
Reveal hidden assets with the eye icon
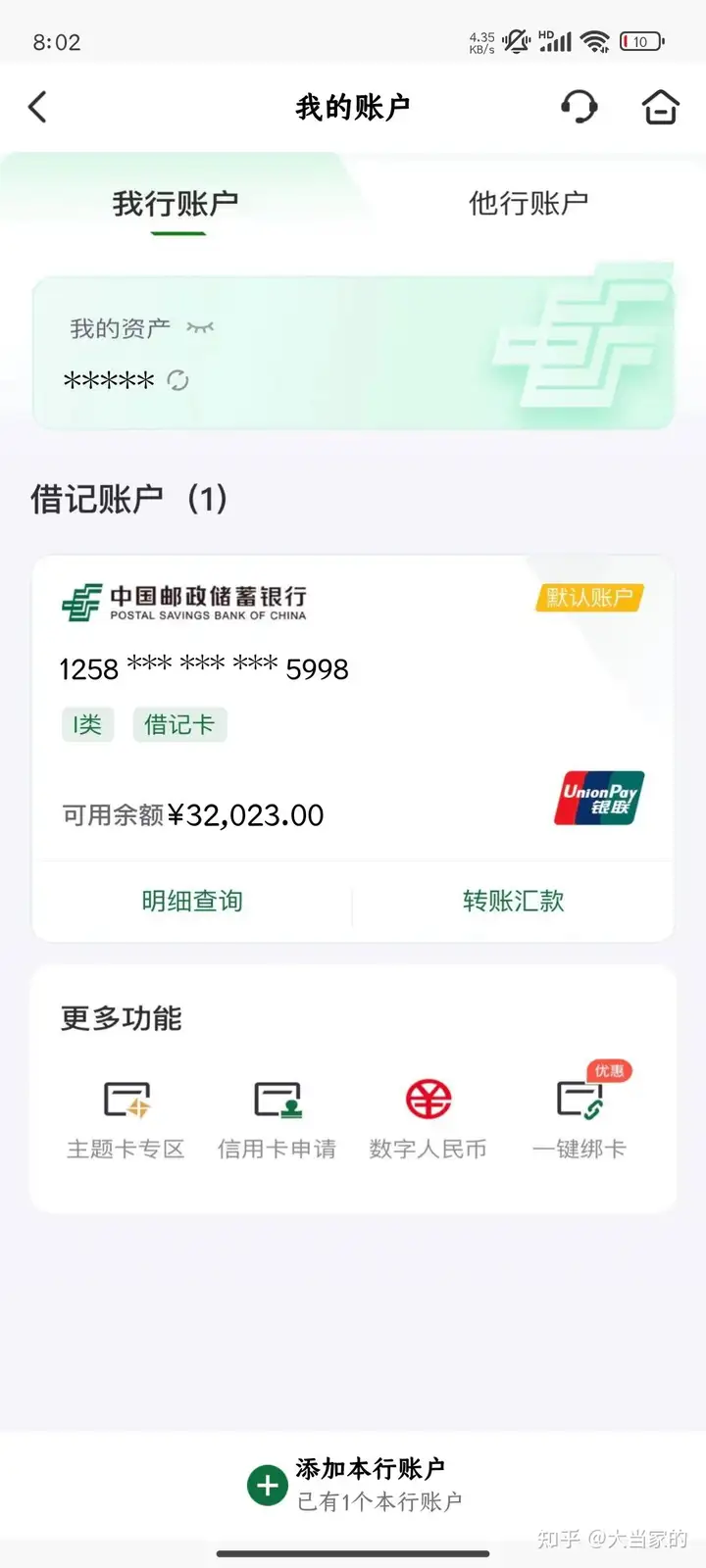[200, 327]
